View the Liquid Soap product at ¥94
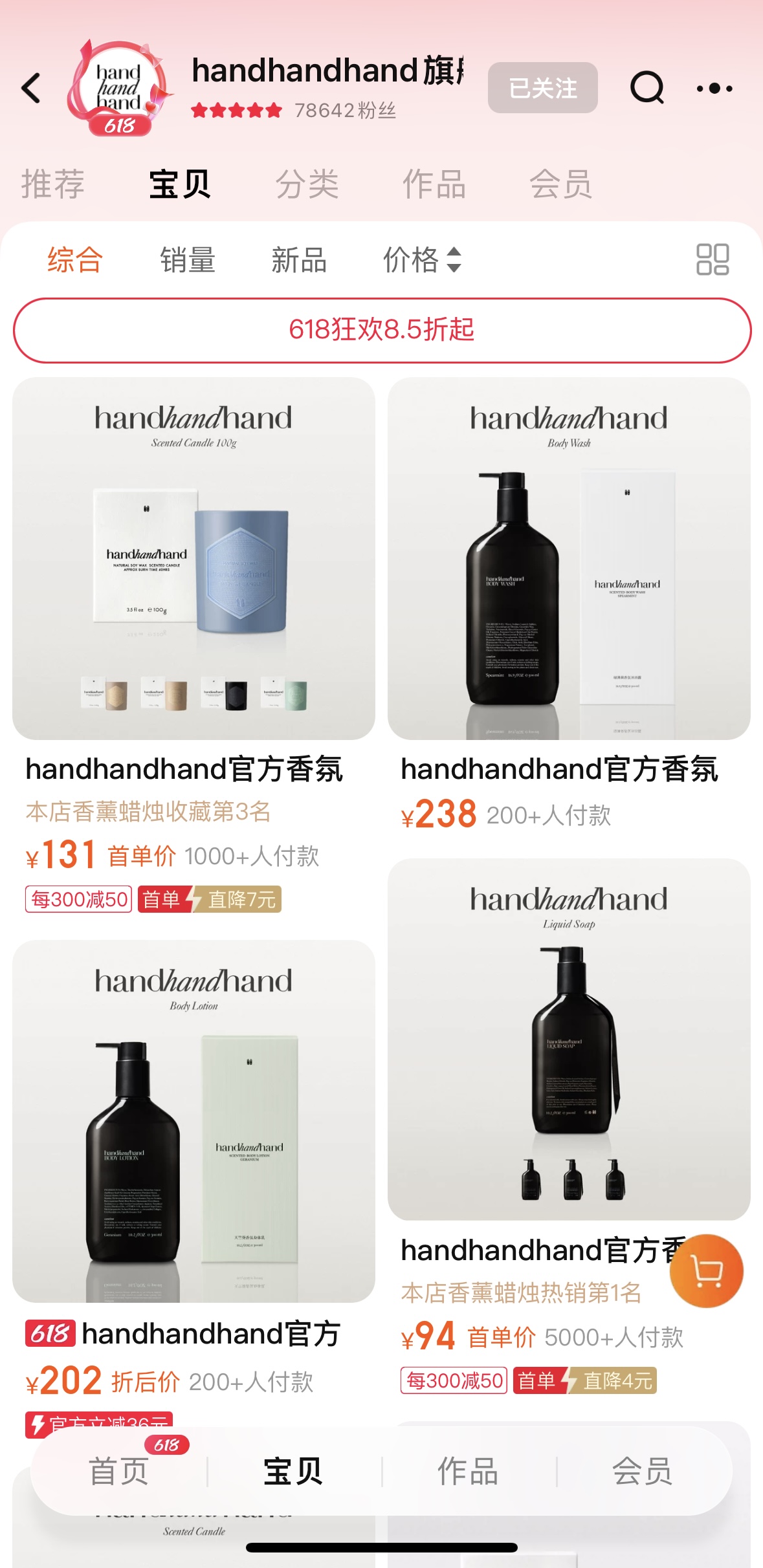This screenshot has width=763, height=1568. (569, 1040)
